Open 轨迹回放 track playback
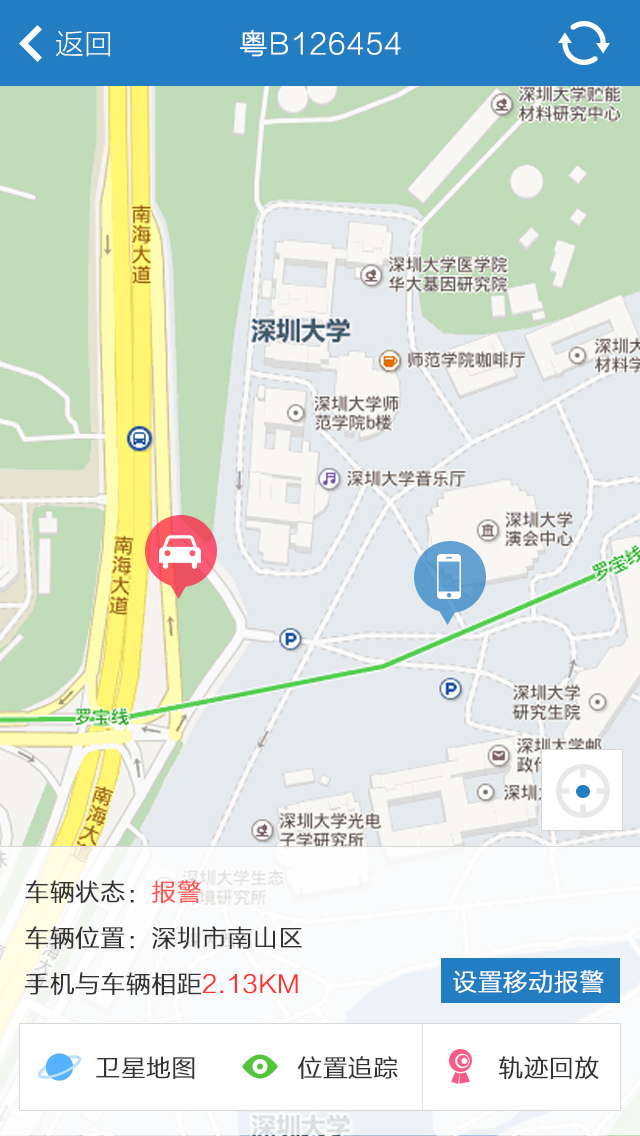Screen dimensions: 640x1136 pos(522,1067)
